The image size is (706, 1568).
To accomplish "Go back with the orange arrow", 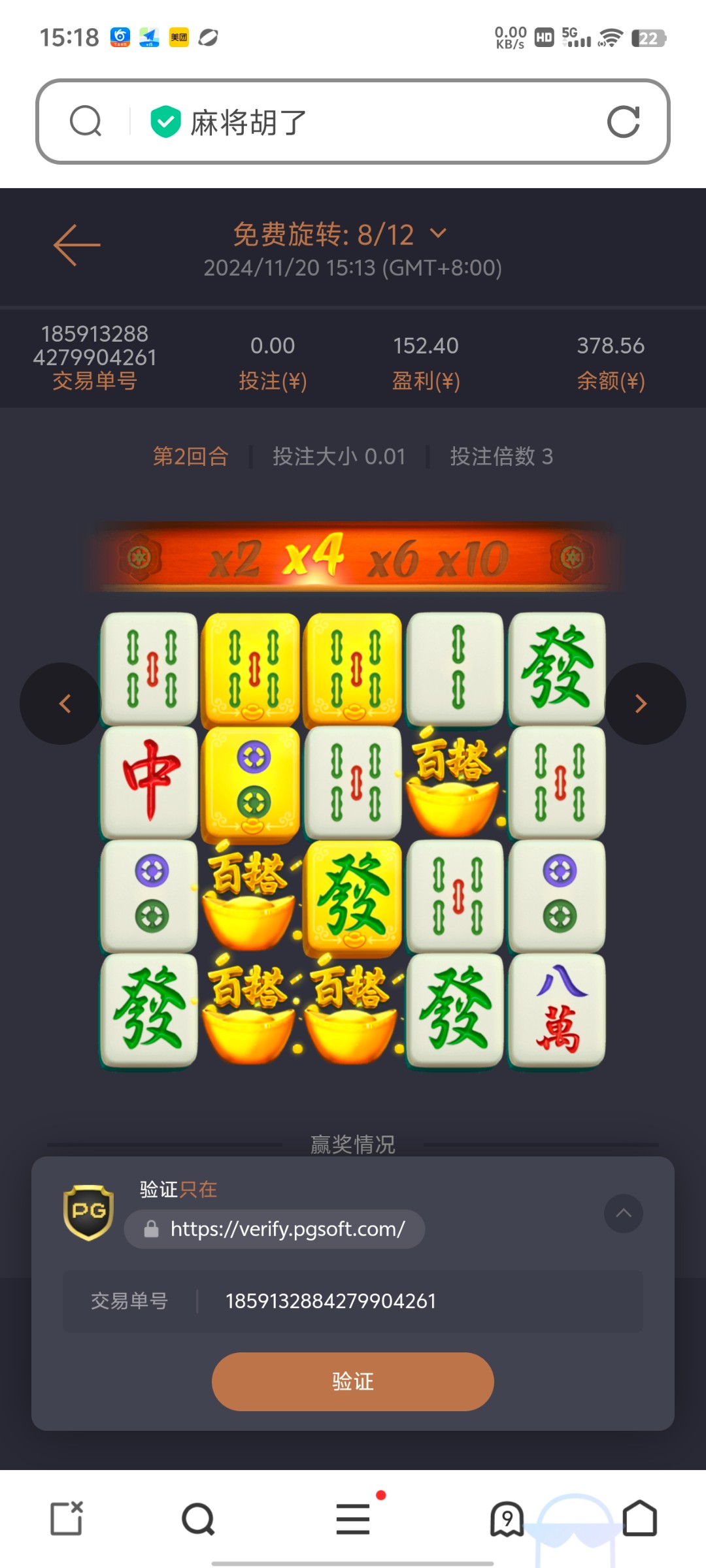I will click(77, 245).
